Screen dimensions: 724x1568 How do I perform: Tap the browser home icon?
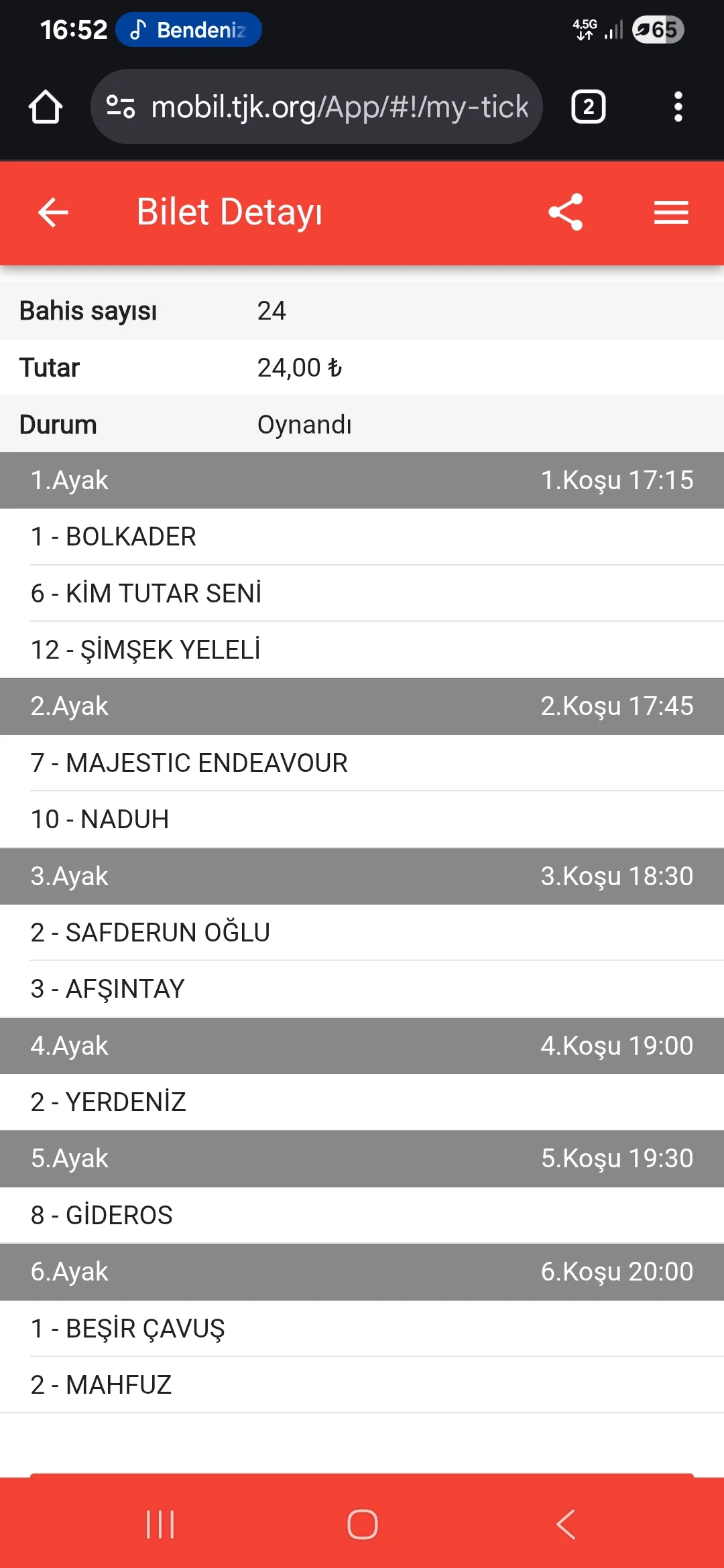tap(46, 107)
